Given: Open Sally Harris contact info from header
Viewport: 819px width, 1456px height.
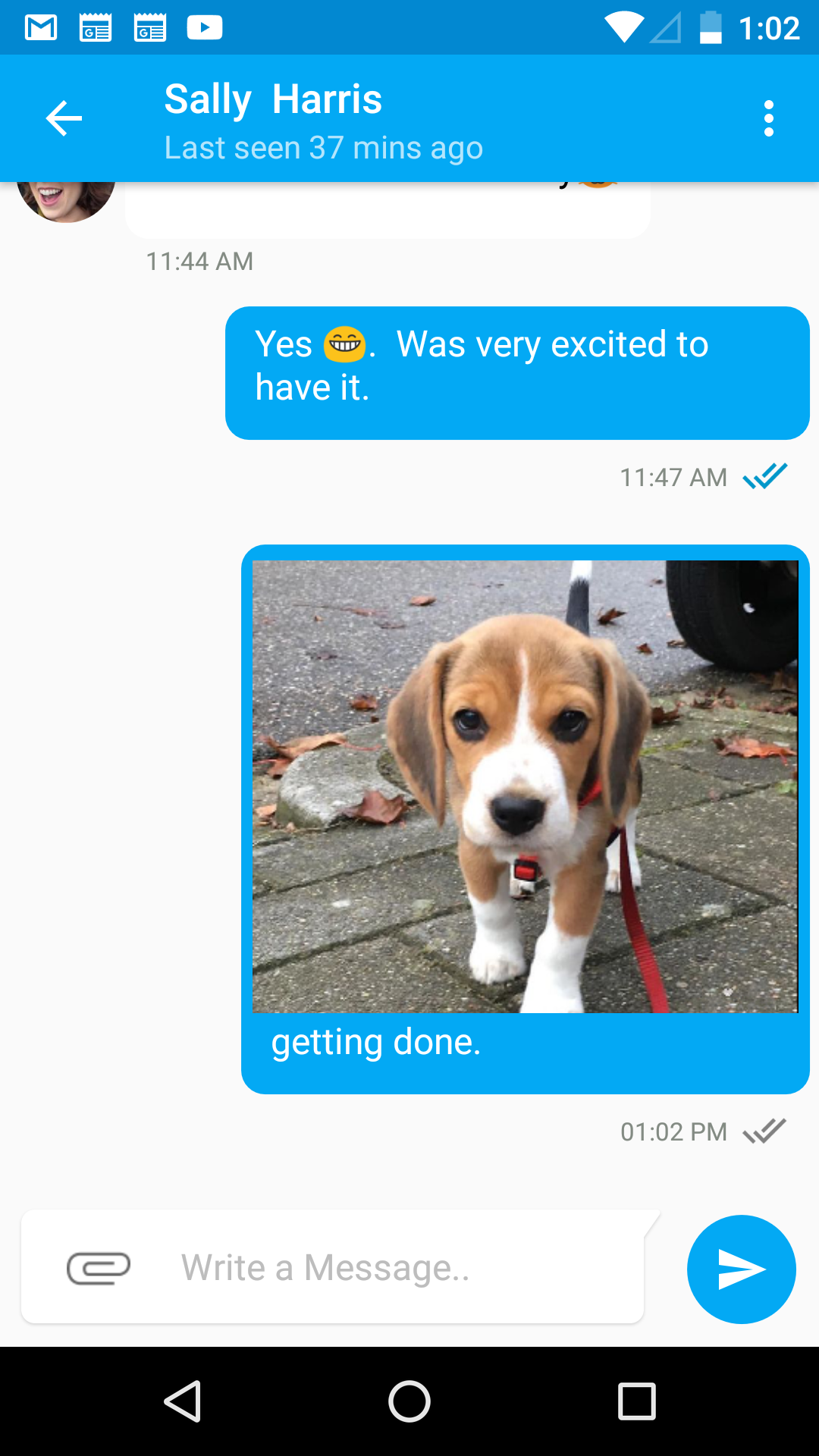Looking at the screenshot, I should click(273, 100).
